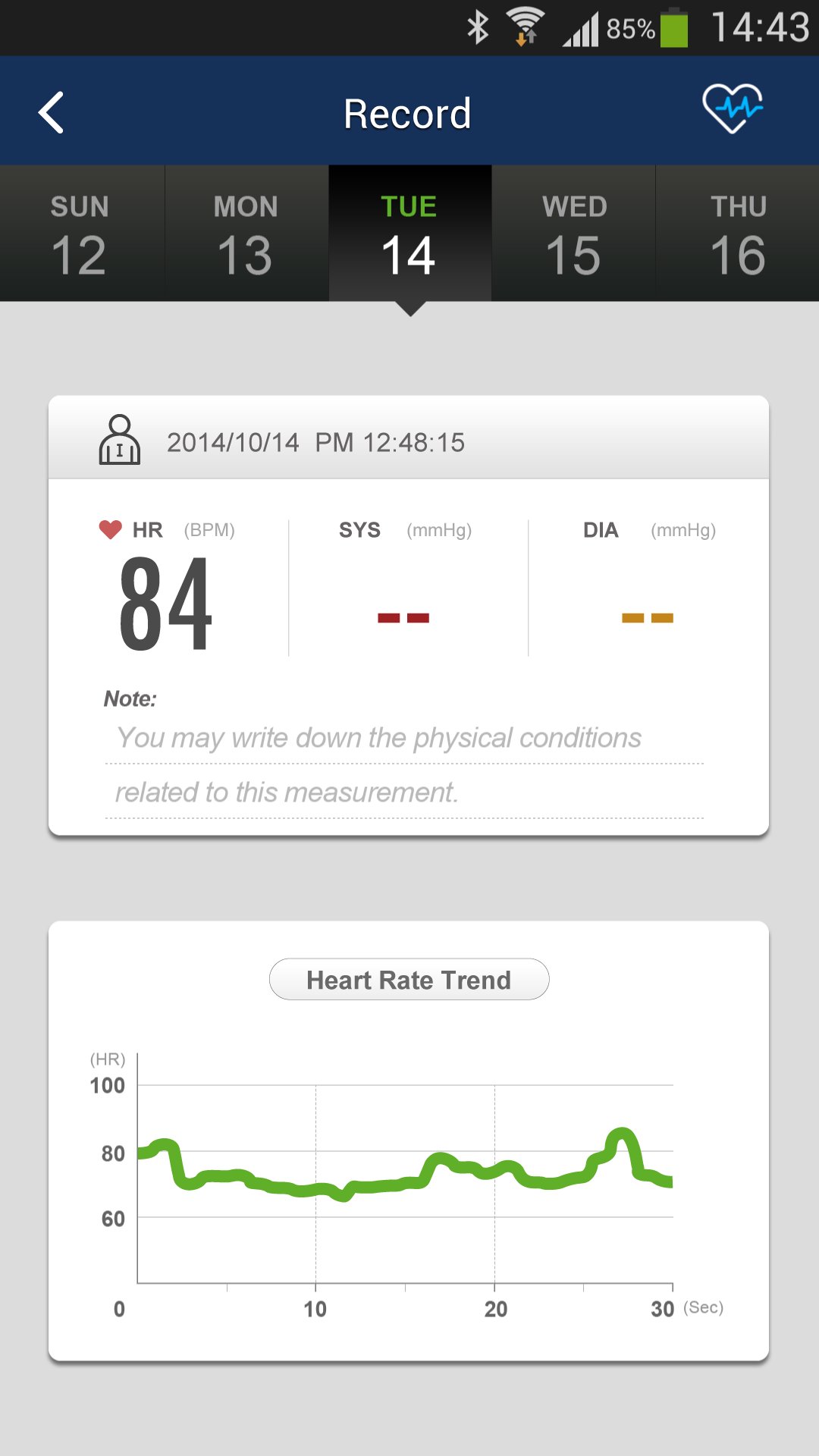Tap the Wi-Fi icon in status bar
Viewport: 819px width, 1456px height.
tap(526, 25)
